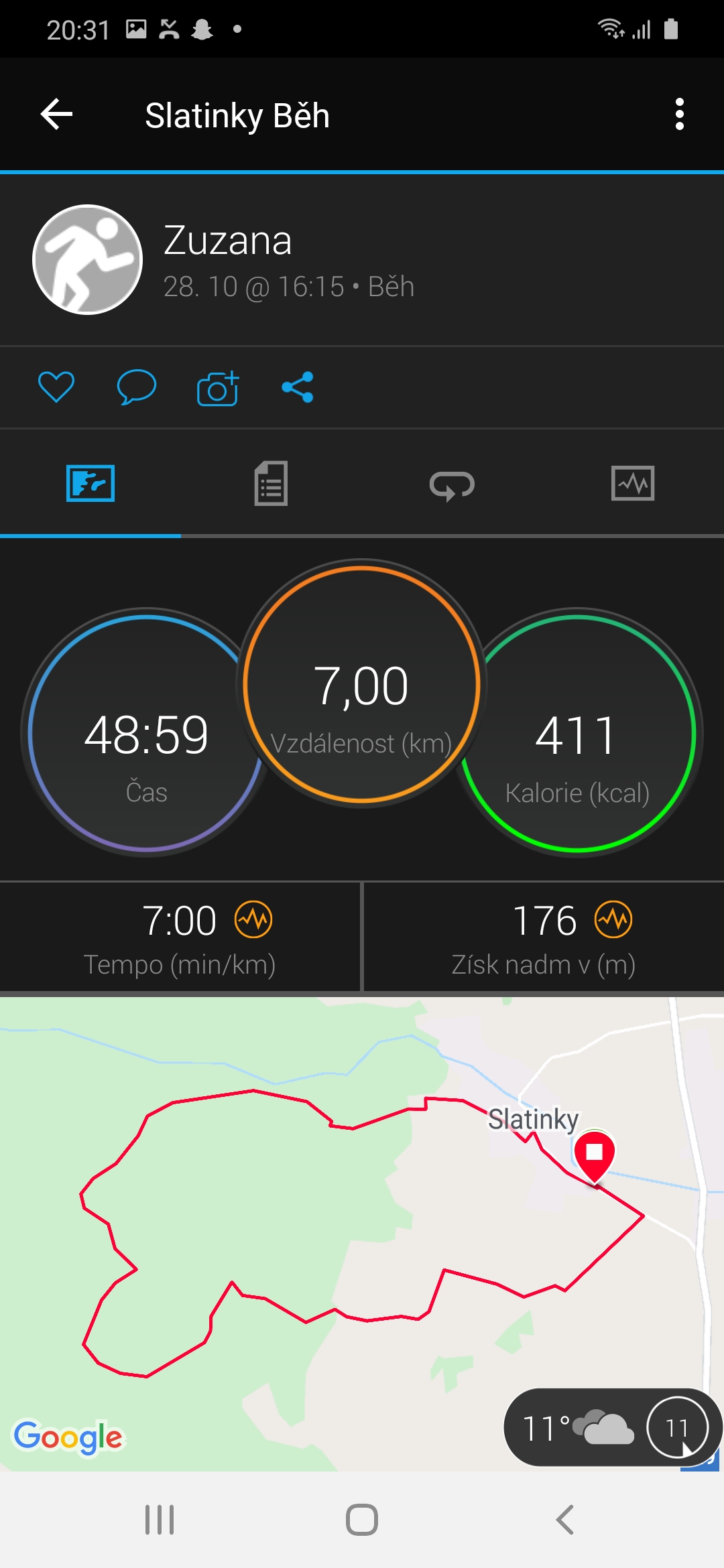Like this activity with the heart icon

[56, 387]
